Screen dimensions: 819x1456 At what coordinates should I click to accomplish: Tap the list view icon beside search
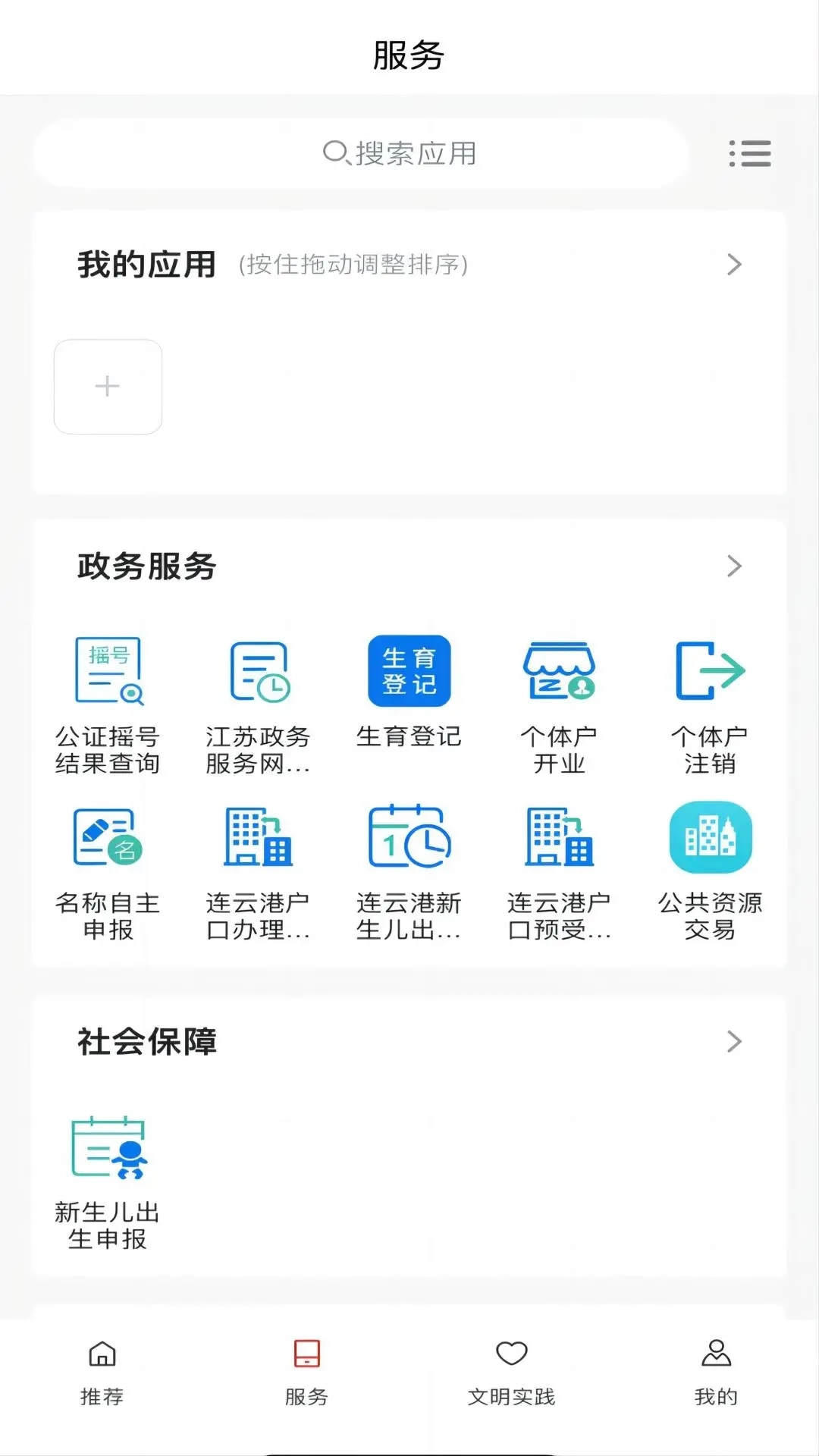click(x=749, y=154)
